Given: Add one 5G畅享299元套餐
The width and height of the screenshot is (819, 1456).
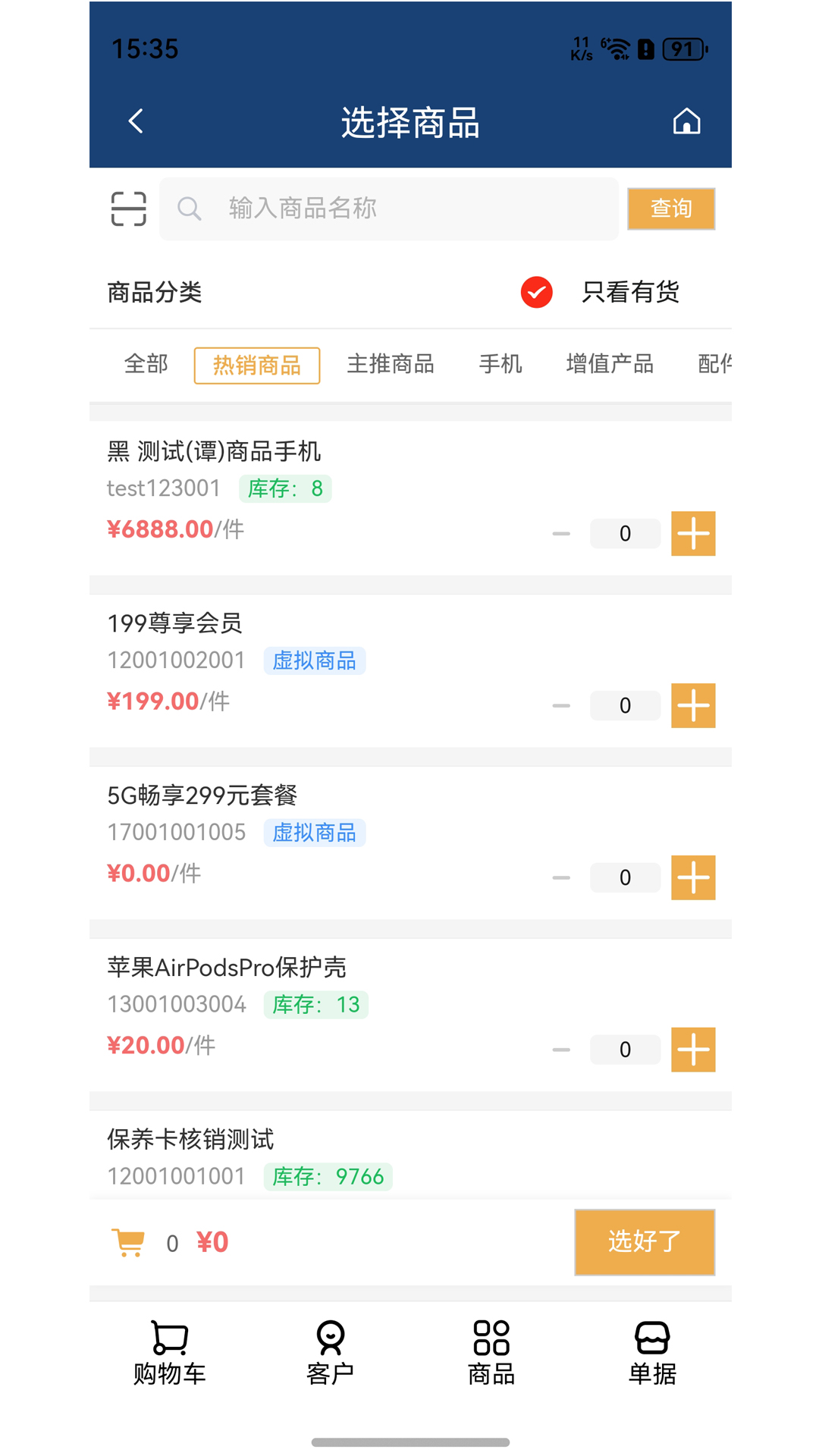Looking at the screenshot, I should 693,878.
